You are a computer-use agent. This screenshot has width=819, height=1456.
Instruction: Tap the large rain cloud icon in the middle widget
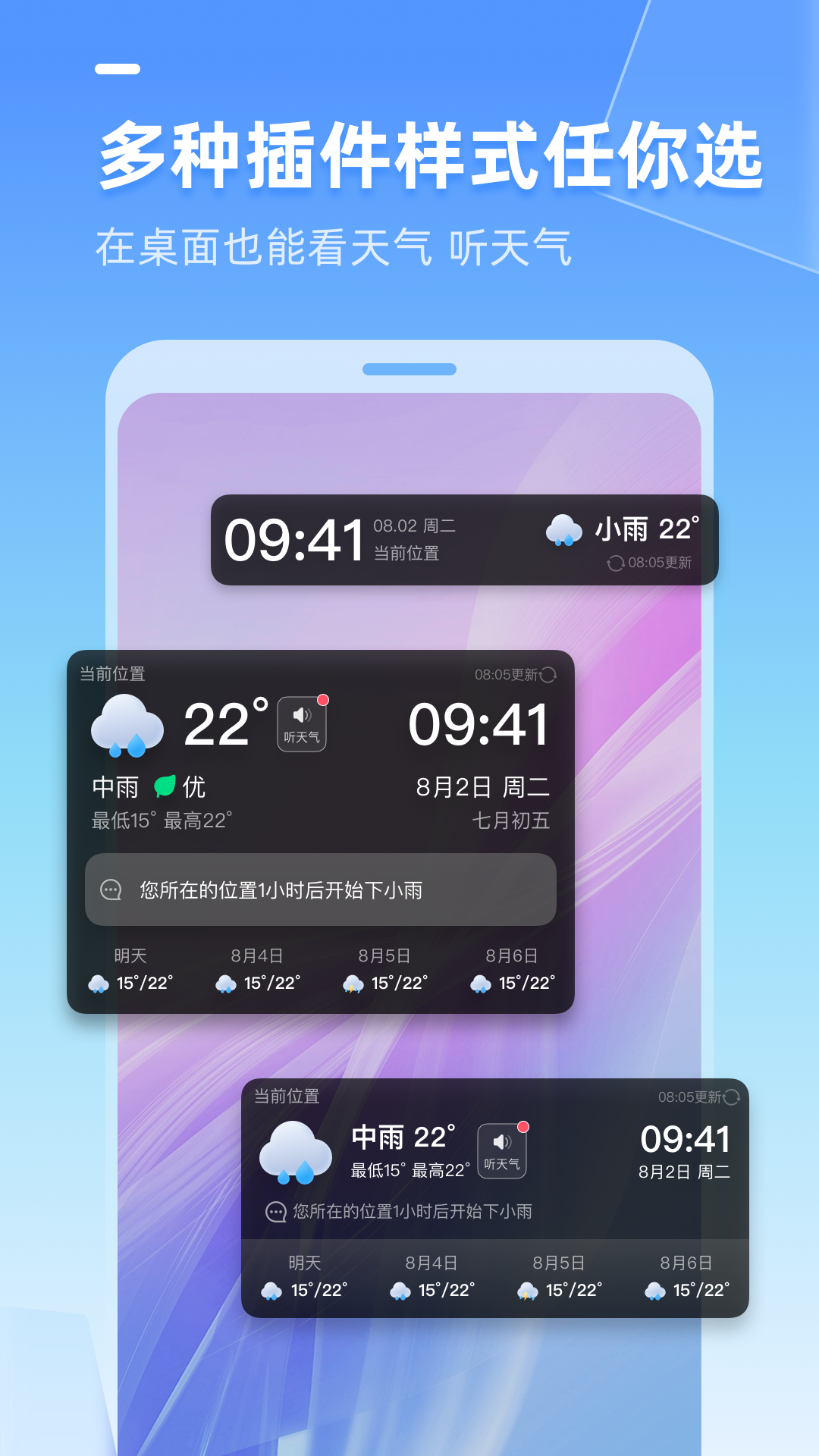127,726
